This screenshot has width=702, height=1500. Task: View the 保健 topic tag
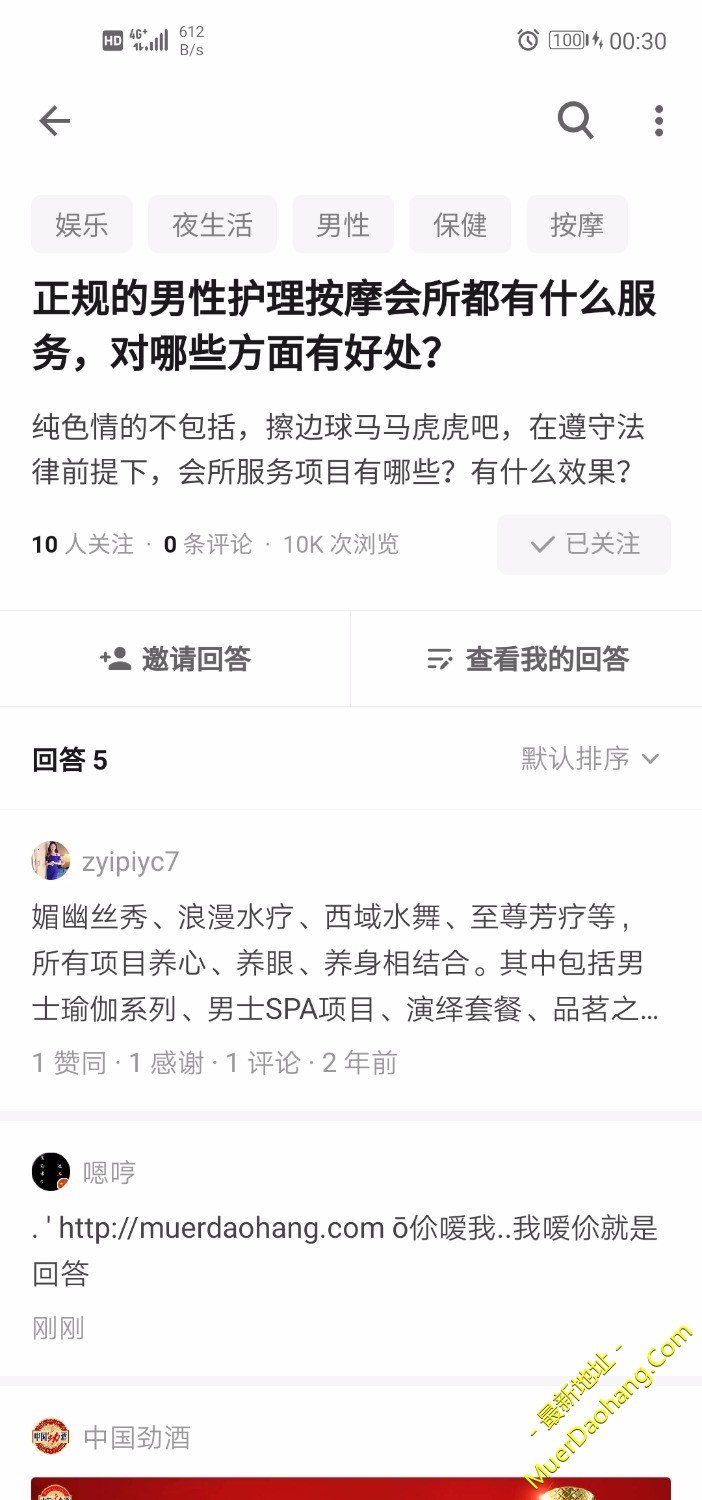[460, 224]
